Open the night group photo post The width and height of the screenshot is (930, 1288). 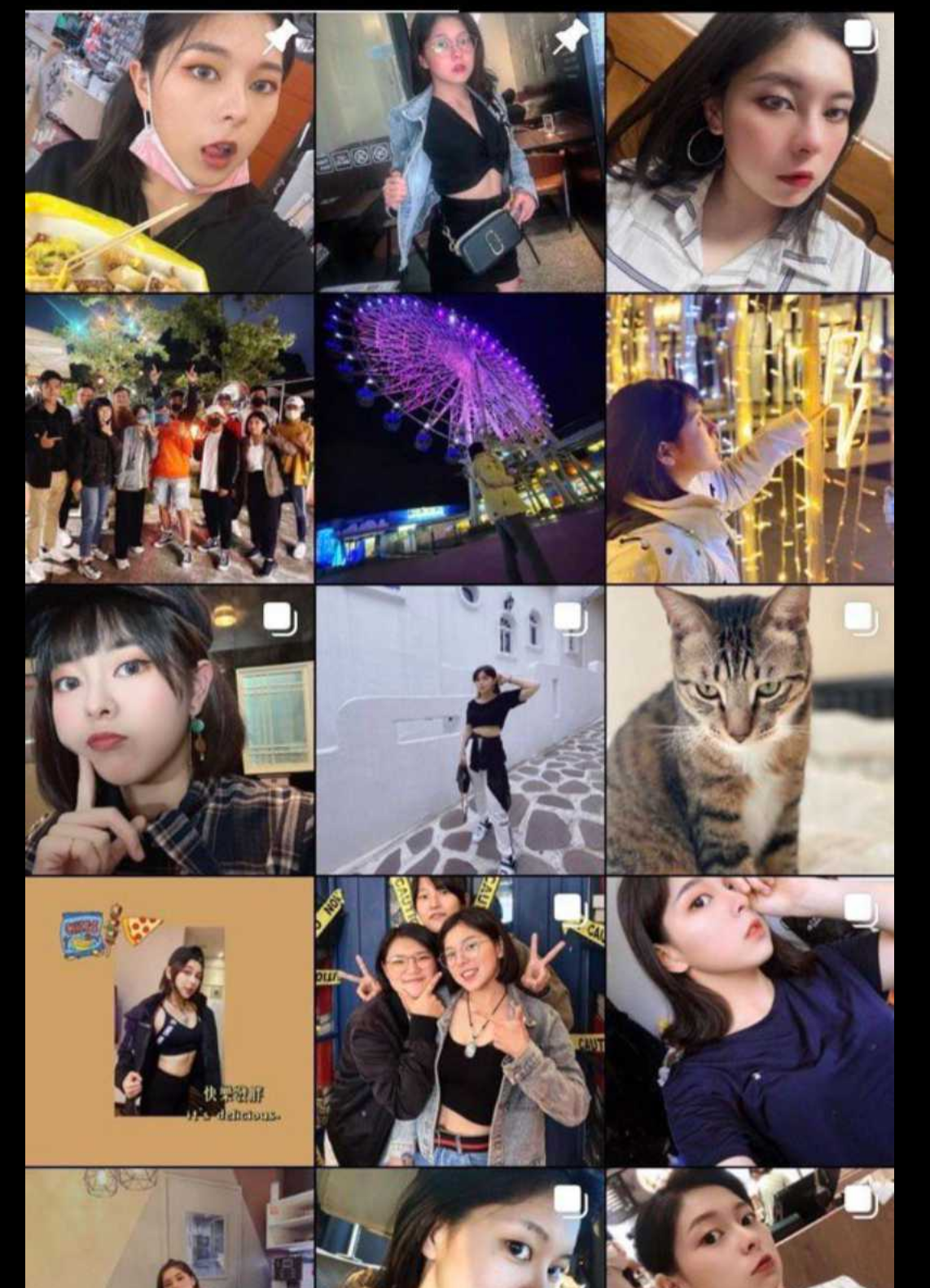coord(169,439)
